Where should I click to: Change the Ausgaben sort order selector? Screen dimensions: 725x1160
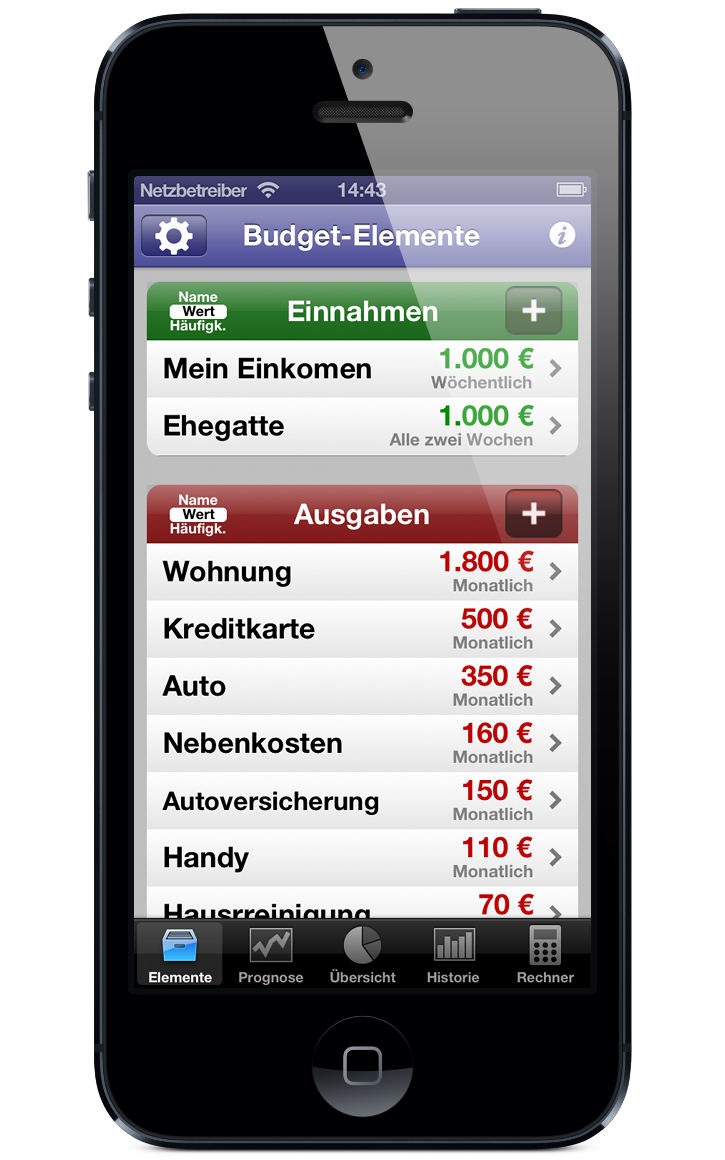point(198,514)
